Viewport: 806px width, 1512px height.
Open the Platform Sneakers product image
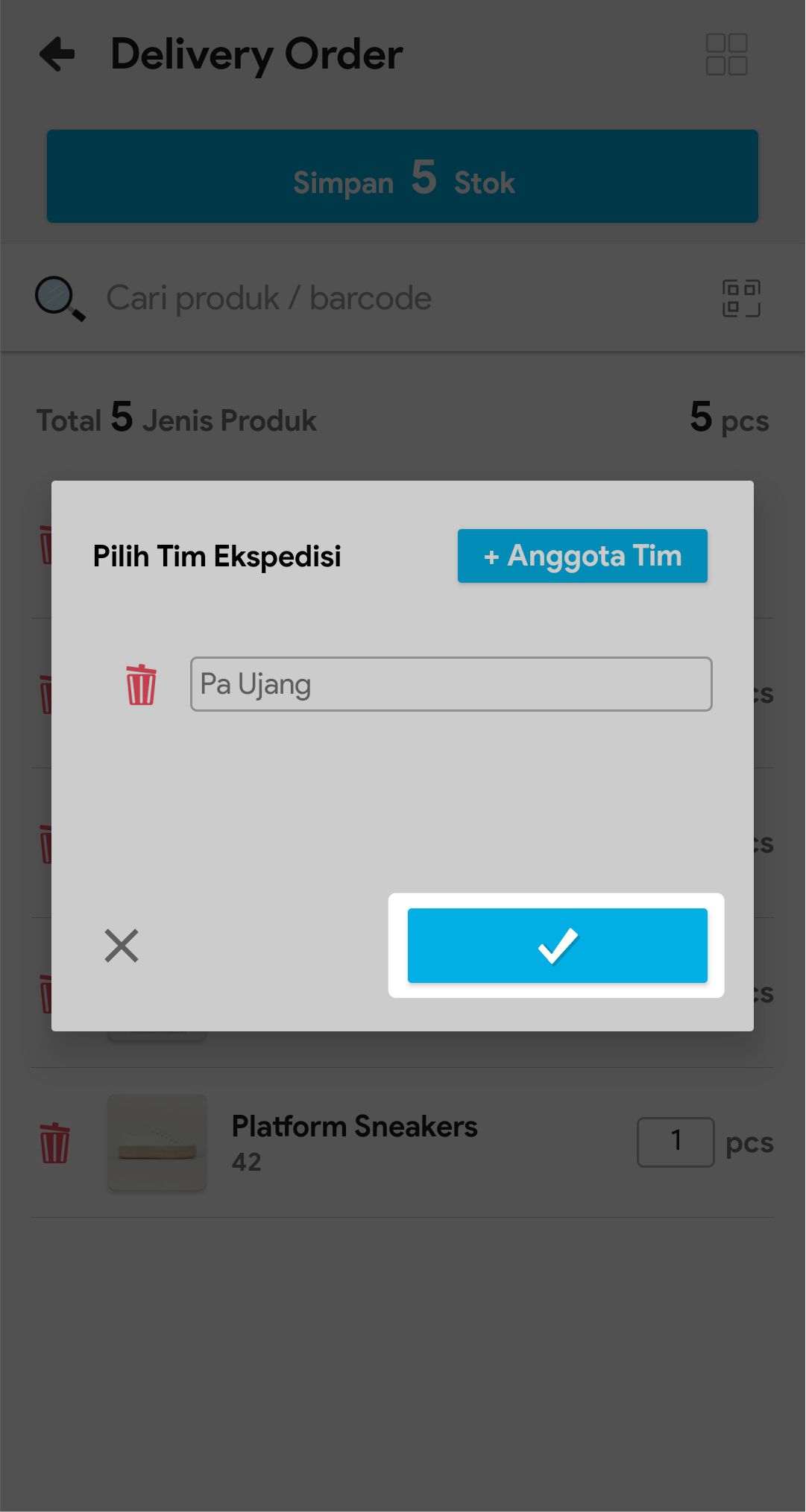[157, 1142]
